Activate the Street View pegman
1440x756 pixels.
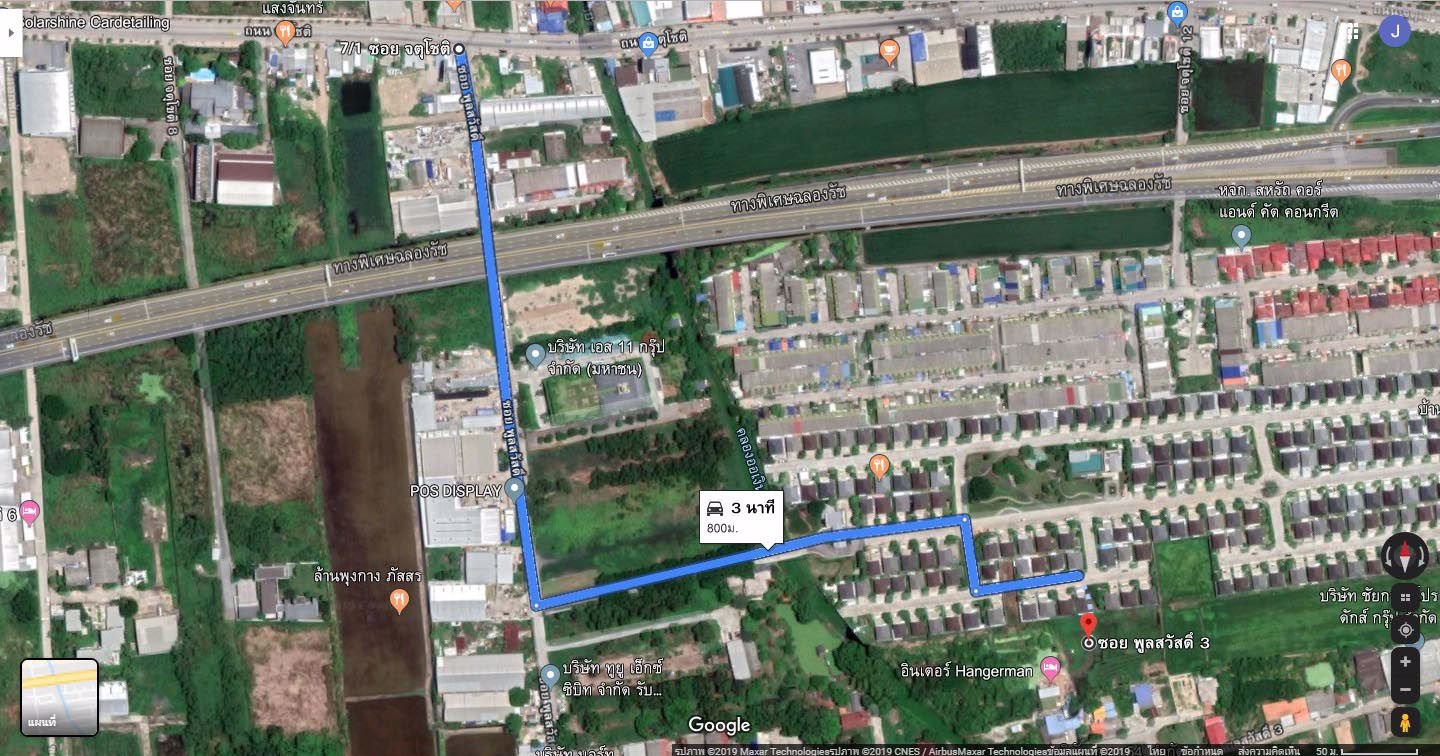click(x=1405, y=722)
